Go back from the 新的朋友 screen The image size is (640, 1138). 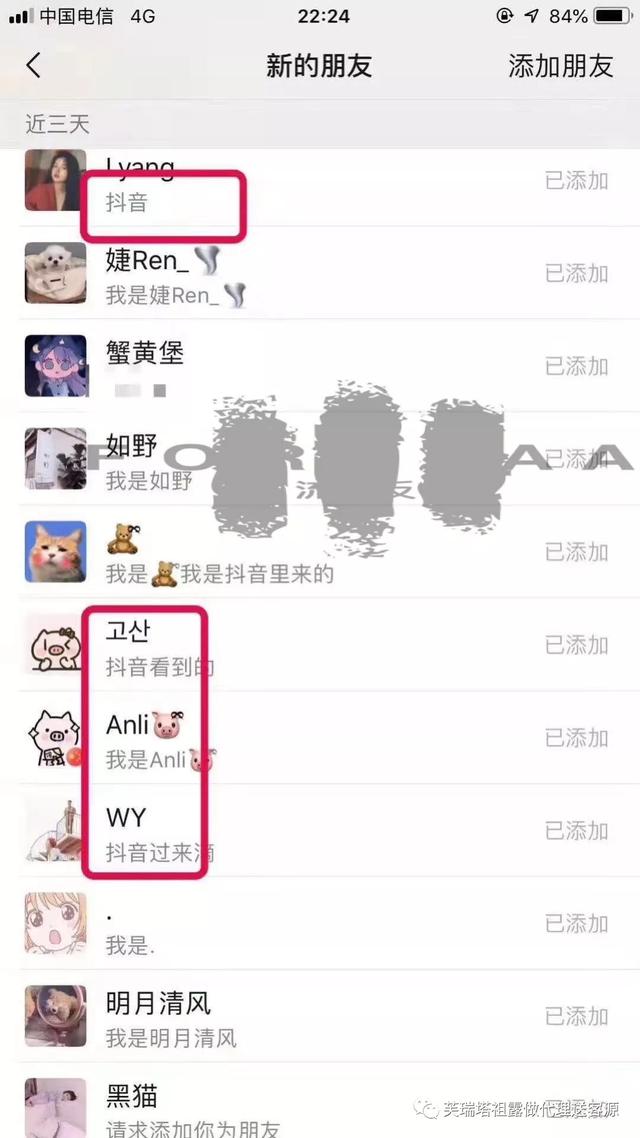coord(34,66)
